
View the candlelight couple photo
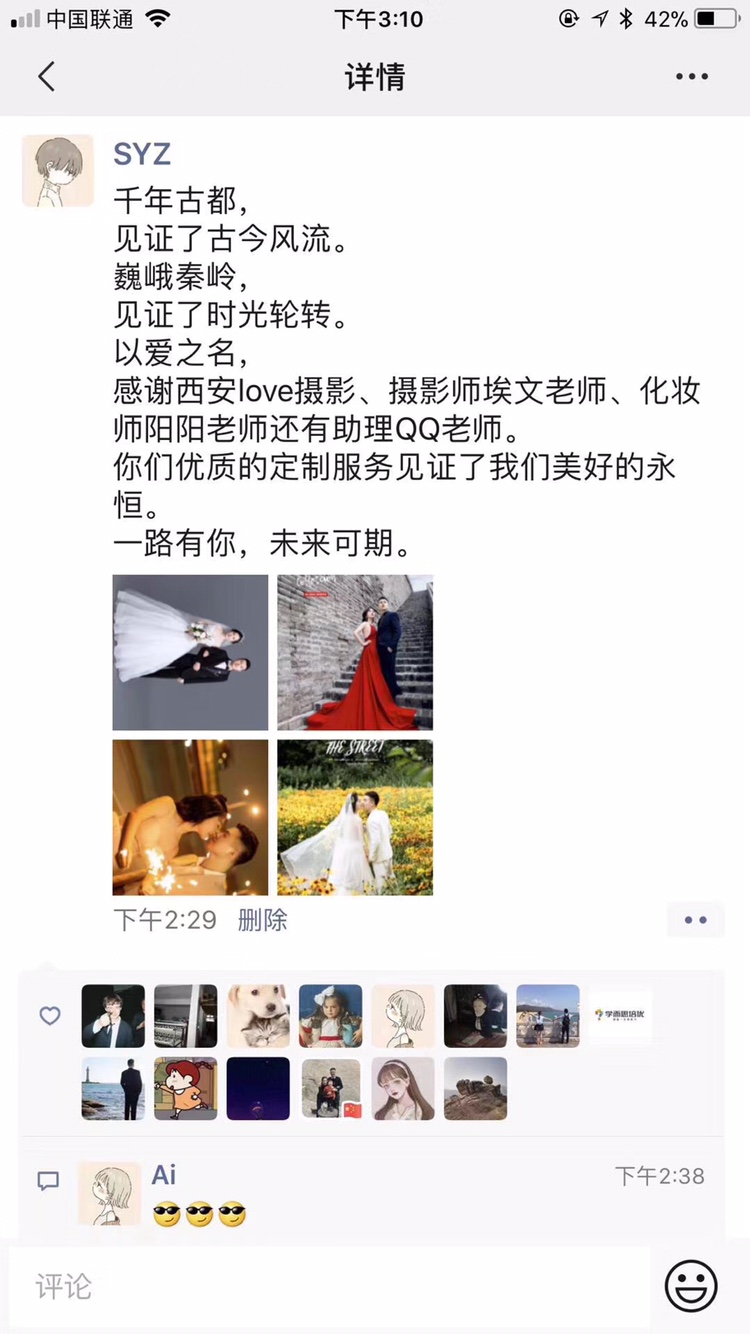click(x=190, y=817)
